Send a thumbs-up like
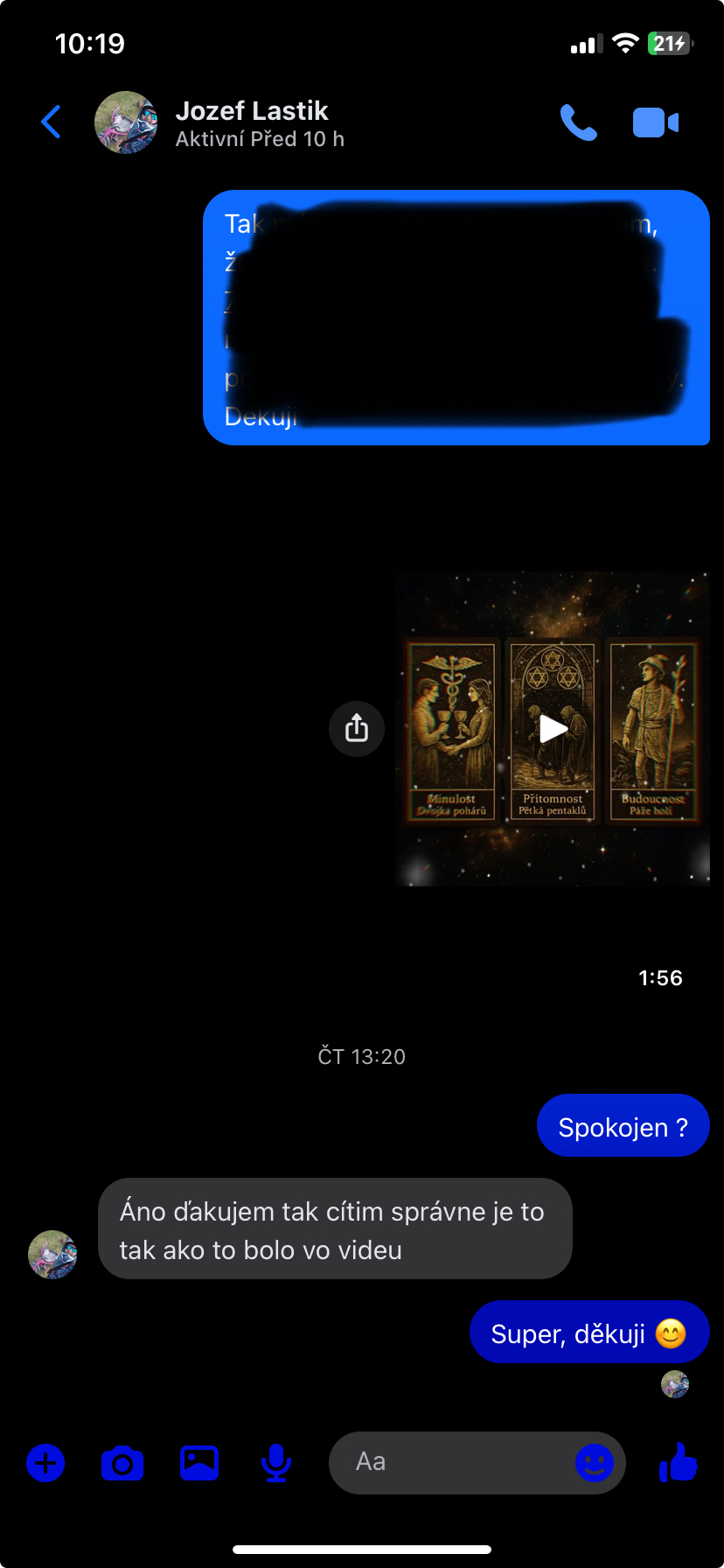 pyautogui.click(x=679, y=1461)
